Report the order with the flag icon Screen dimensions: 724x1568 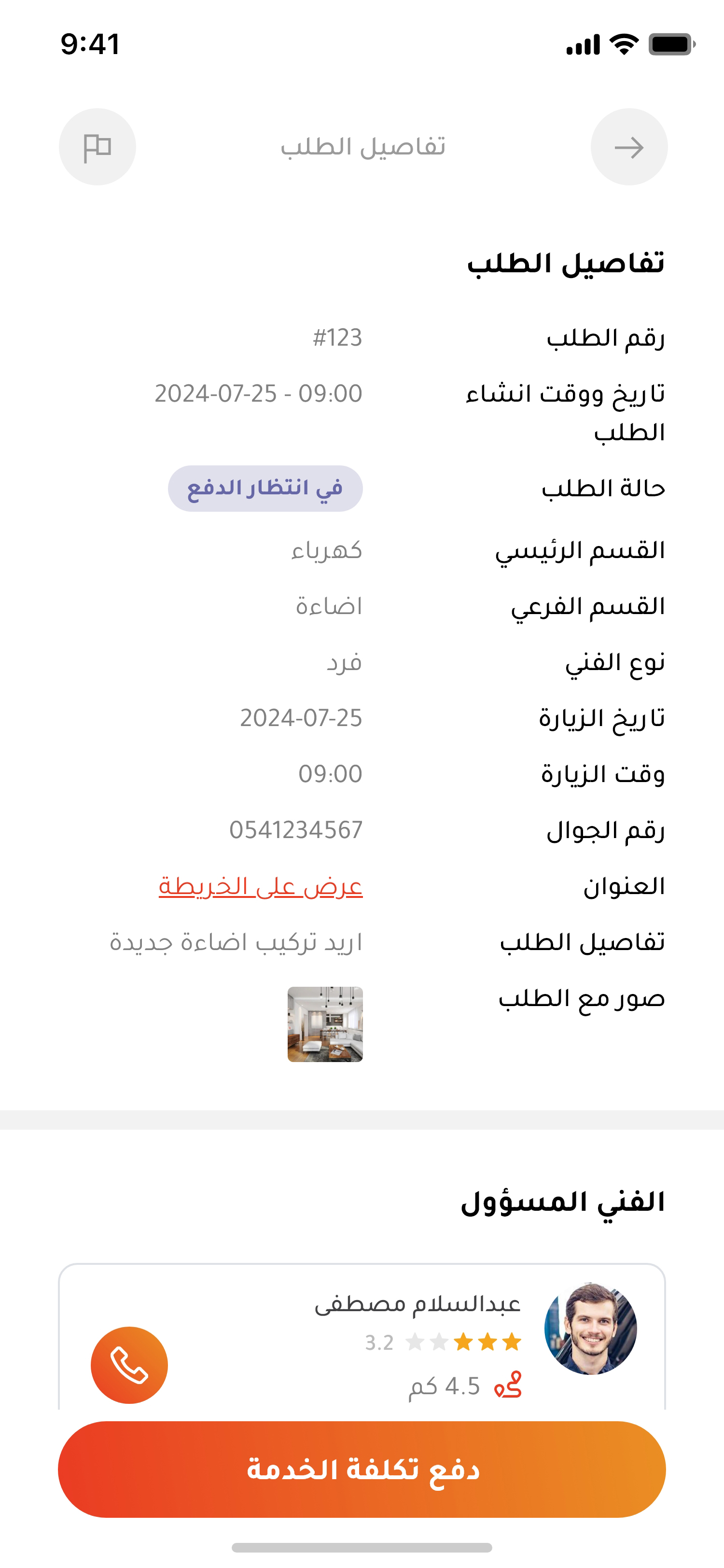point(97,147)
